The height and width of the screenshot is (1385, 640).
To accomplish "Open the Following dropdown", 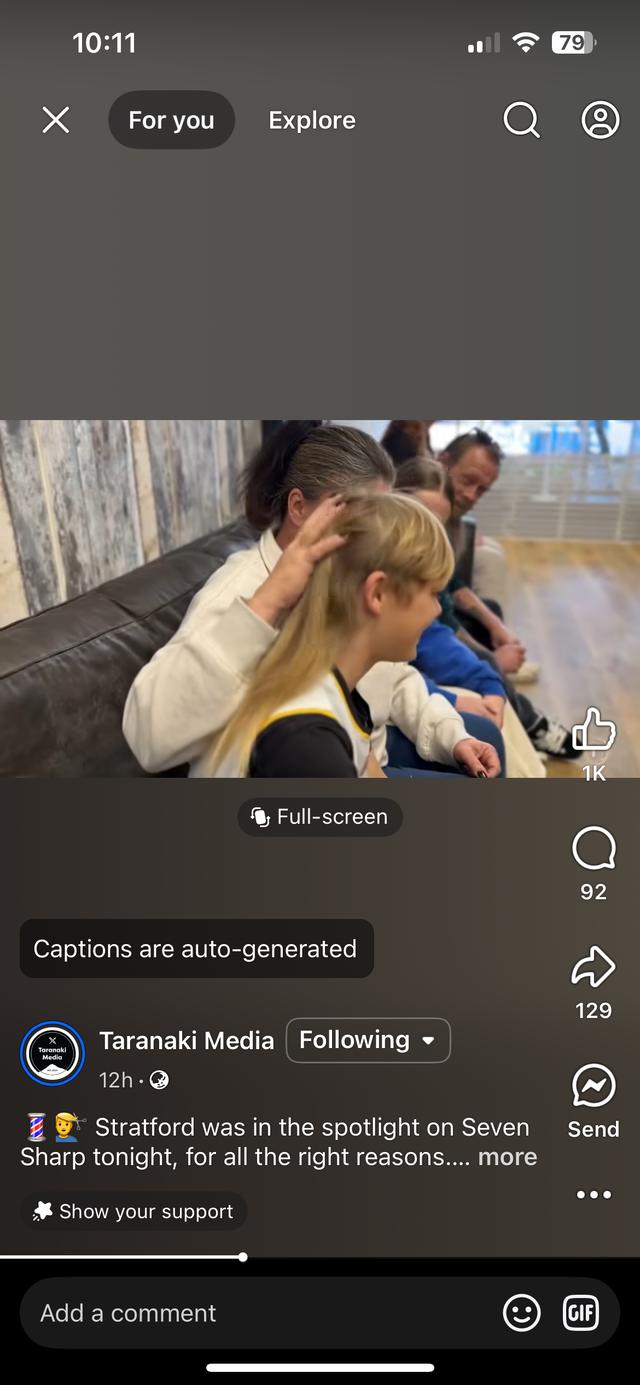I will point(368,1040).
